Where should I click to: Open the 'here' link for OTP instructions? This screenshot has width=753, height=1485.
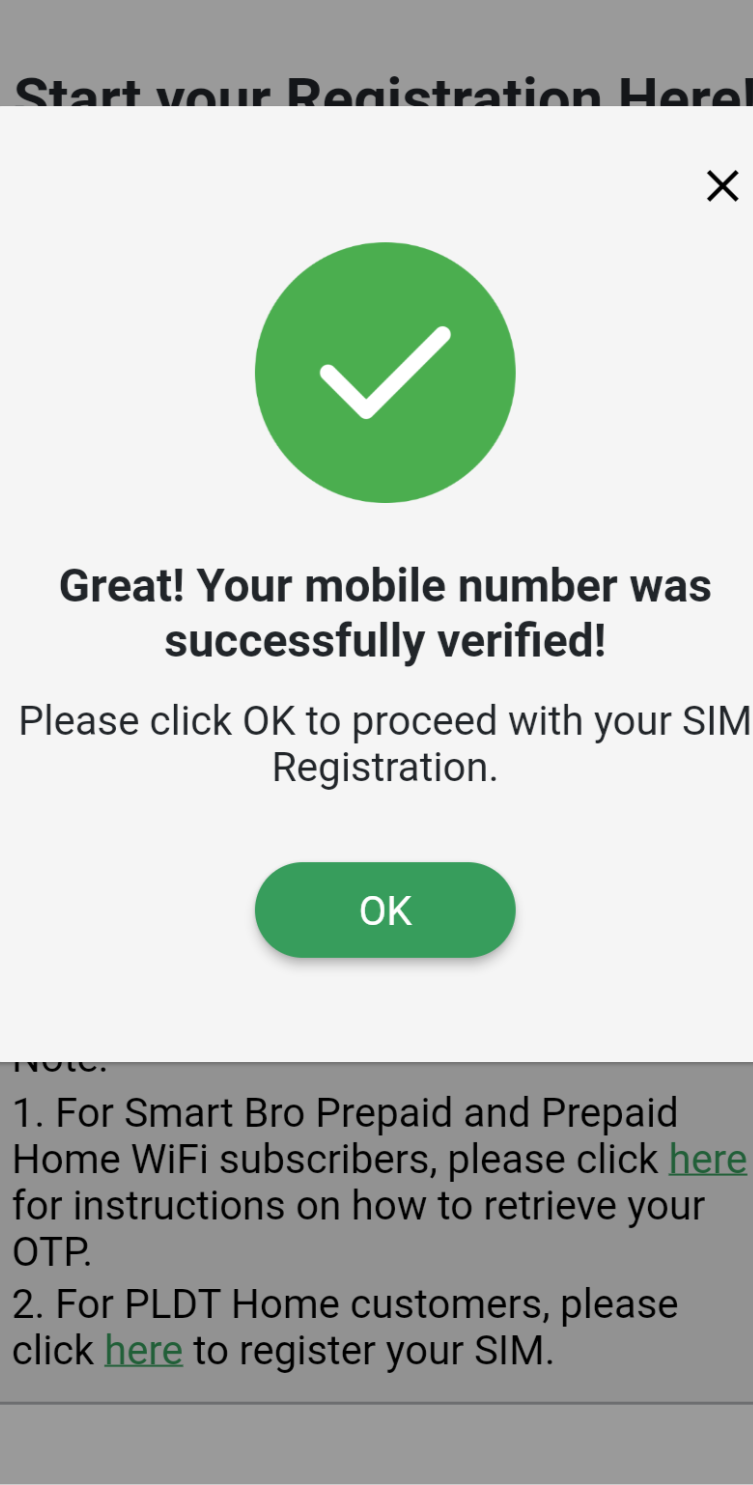tap(707, 1159)
